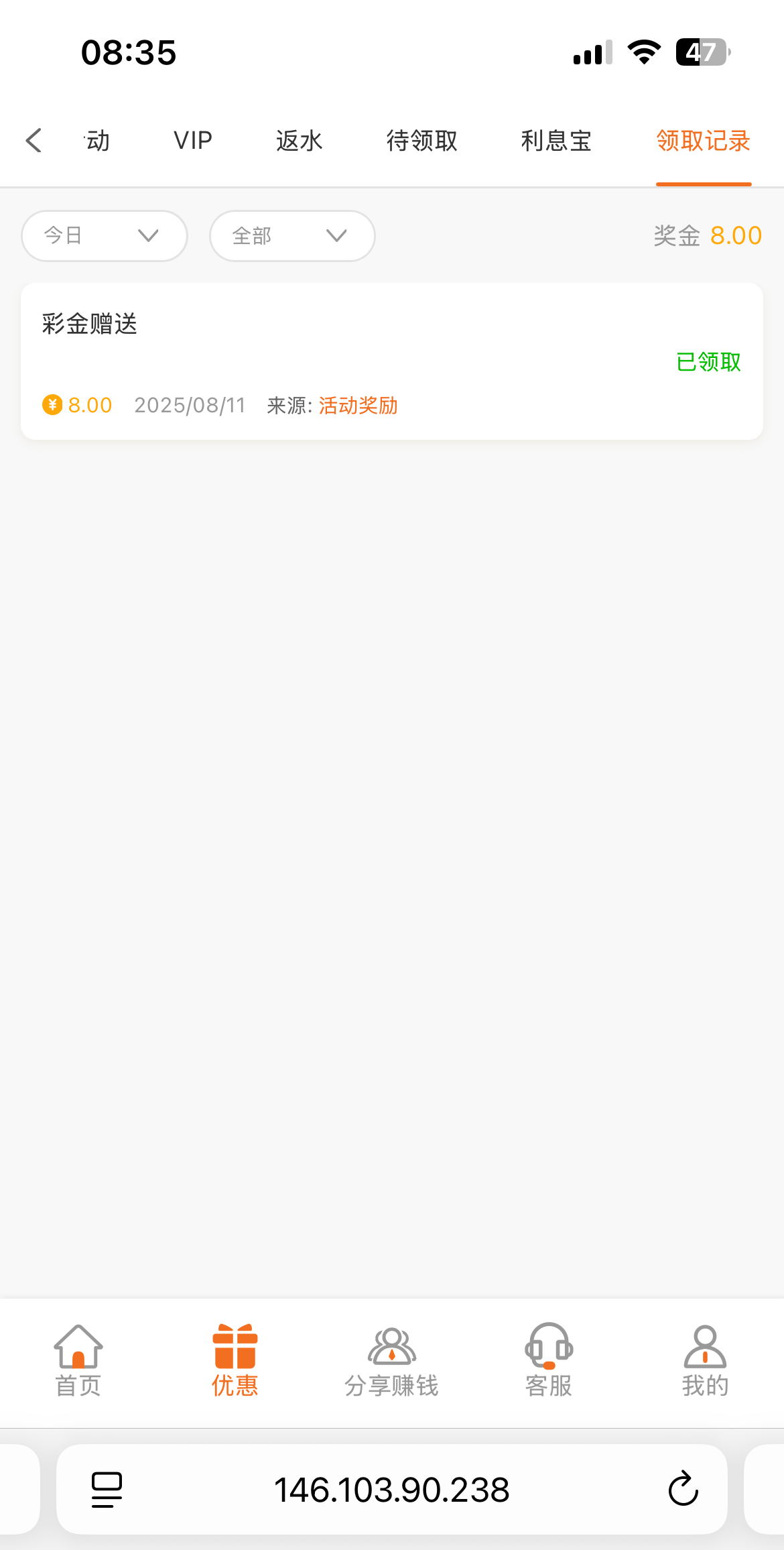This screenshot has height=1550, width=784.
Task: Expand the 全部 type filter dropdown
Action: click(x=292, y=236)
